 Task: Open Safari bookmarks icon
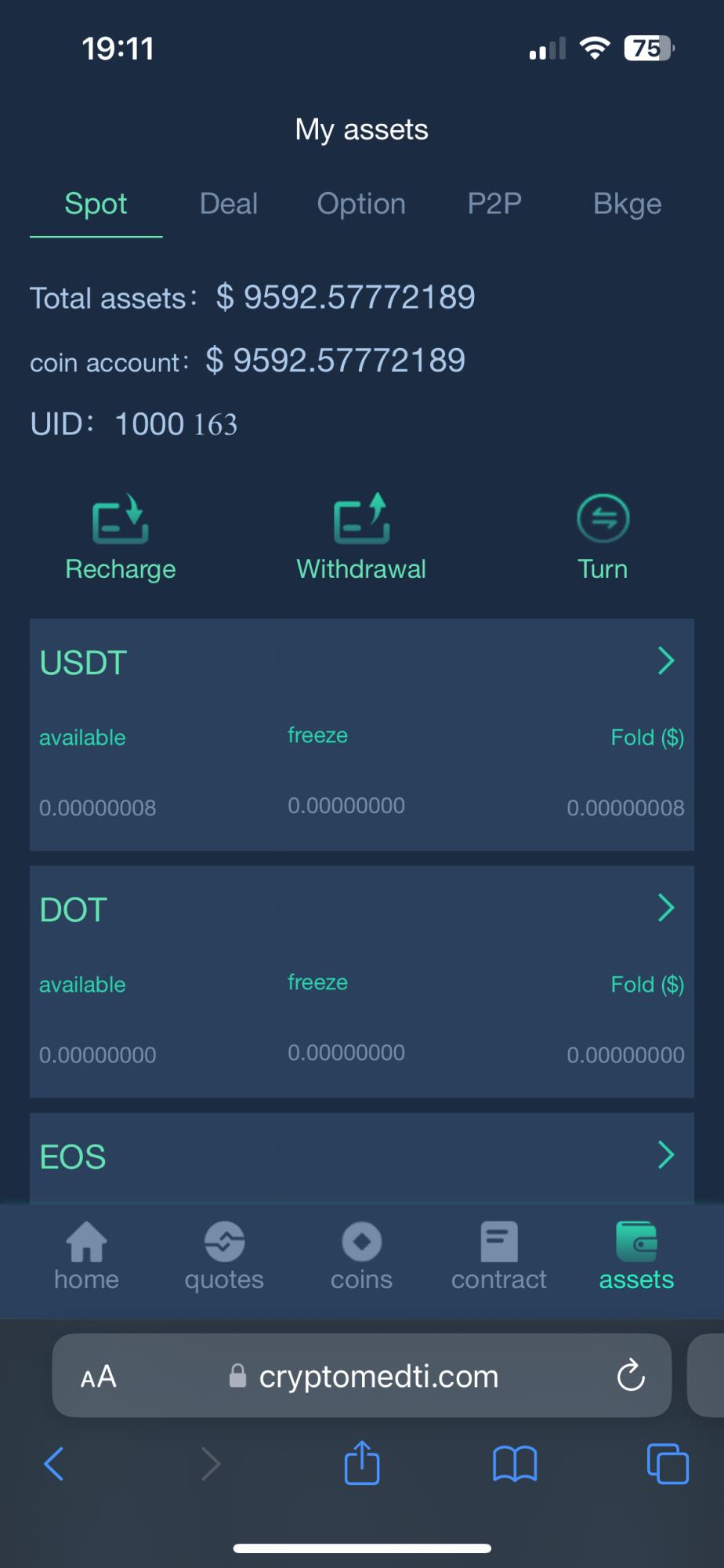click(x=513, y=1463)
